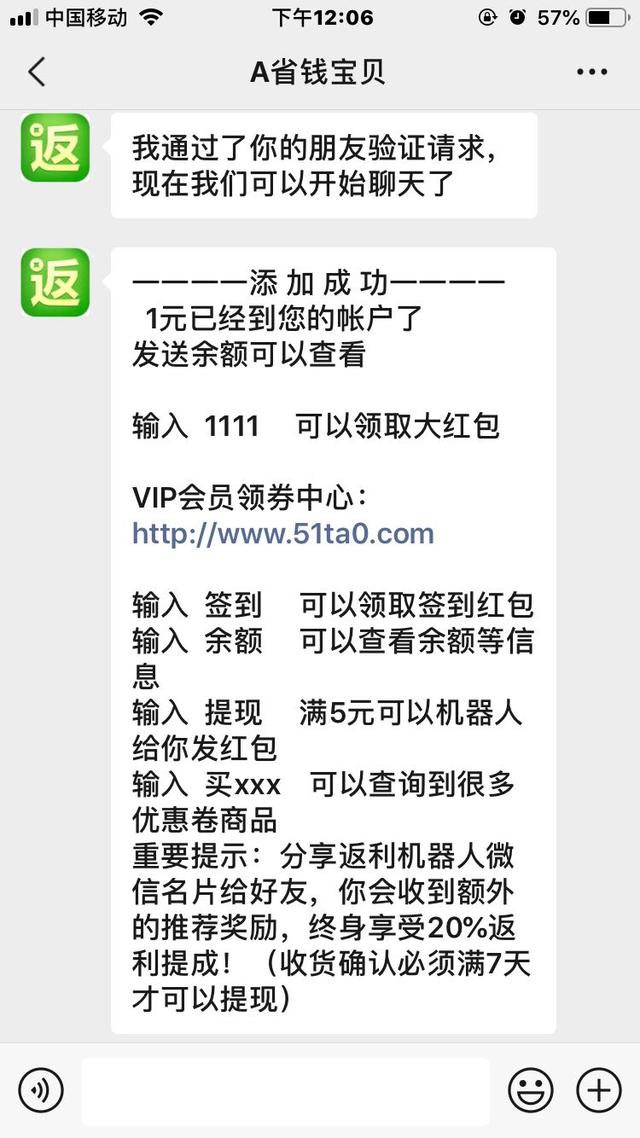Image resolution: width=640 pixels, height=1138 pixels.
Task: Open sender avatar on 添加成功 message
Action: coord(55,282)
